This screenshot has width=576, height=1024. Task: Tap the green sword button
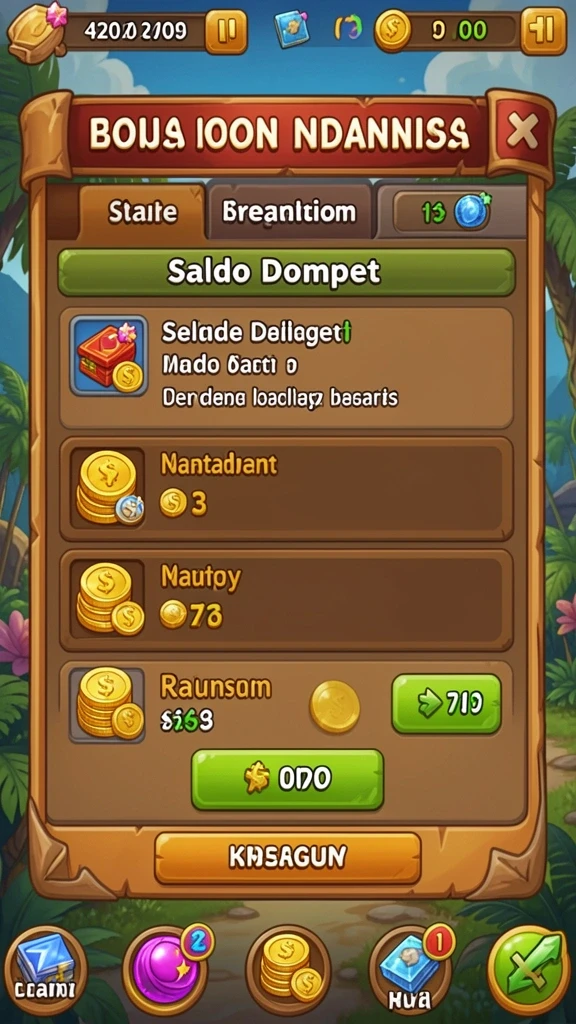click(530, 970)
